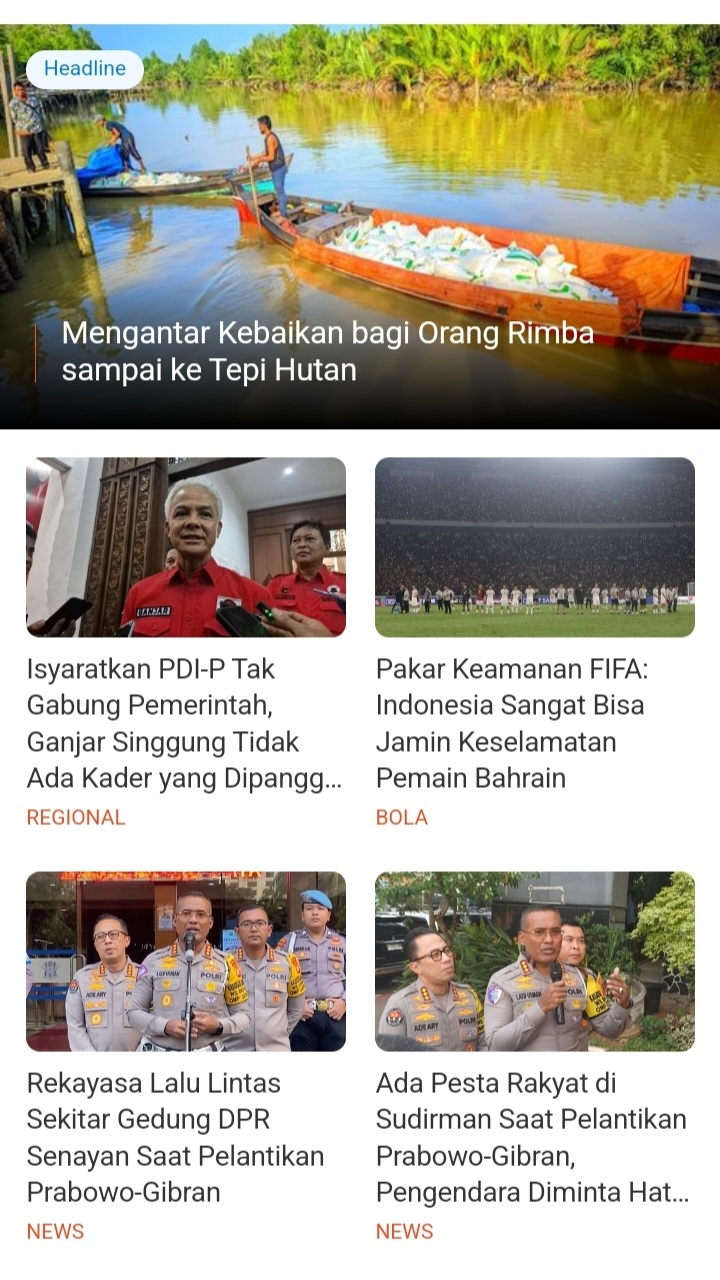Image resolution: width=720 pixels, height=1280 pixels.
Task: Tap the NEWS label under the Pesta Rakyat story
Action: tap(405, 1231)
